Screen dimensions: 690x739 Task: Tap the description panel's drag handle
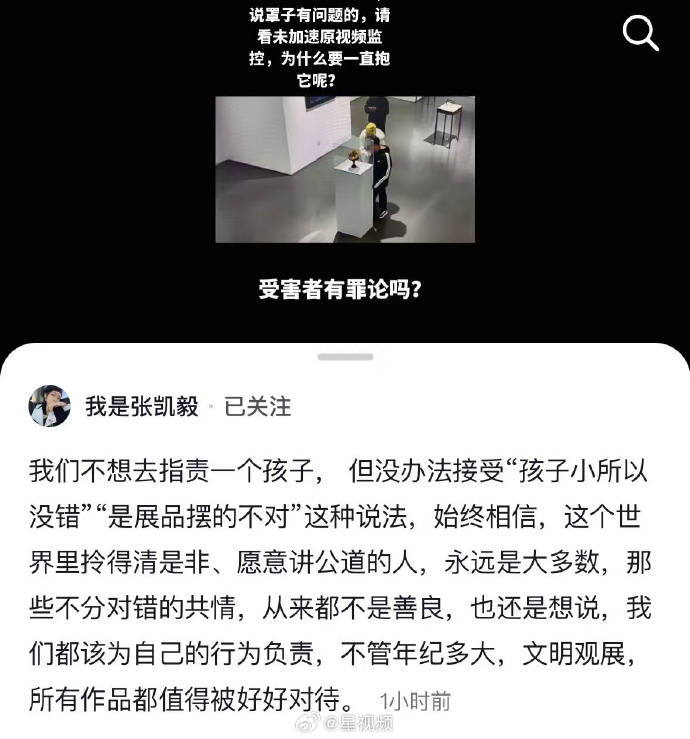(x=344, y=357)
